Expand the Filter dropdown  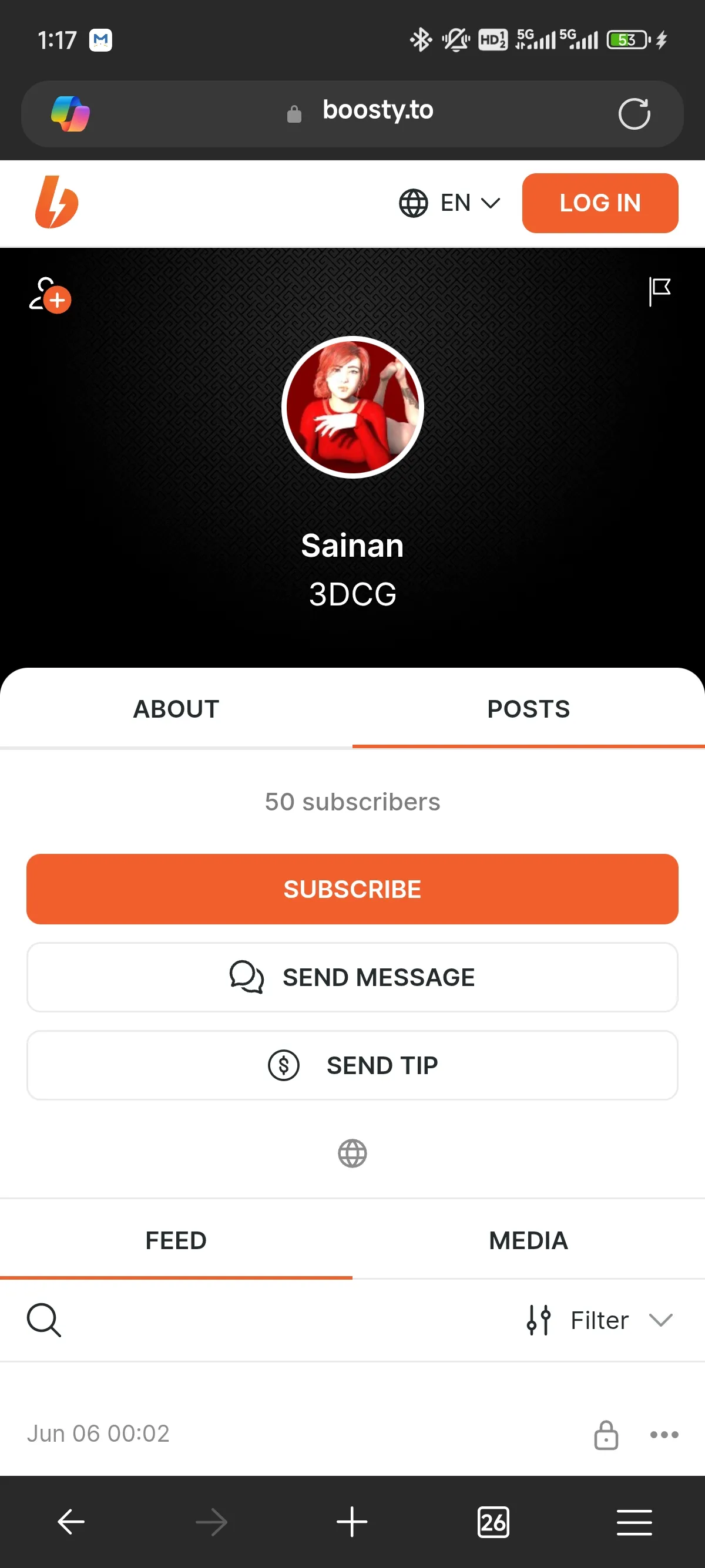(x=600, y=1320)
